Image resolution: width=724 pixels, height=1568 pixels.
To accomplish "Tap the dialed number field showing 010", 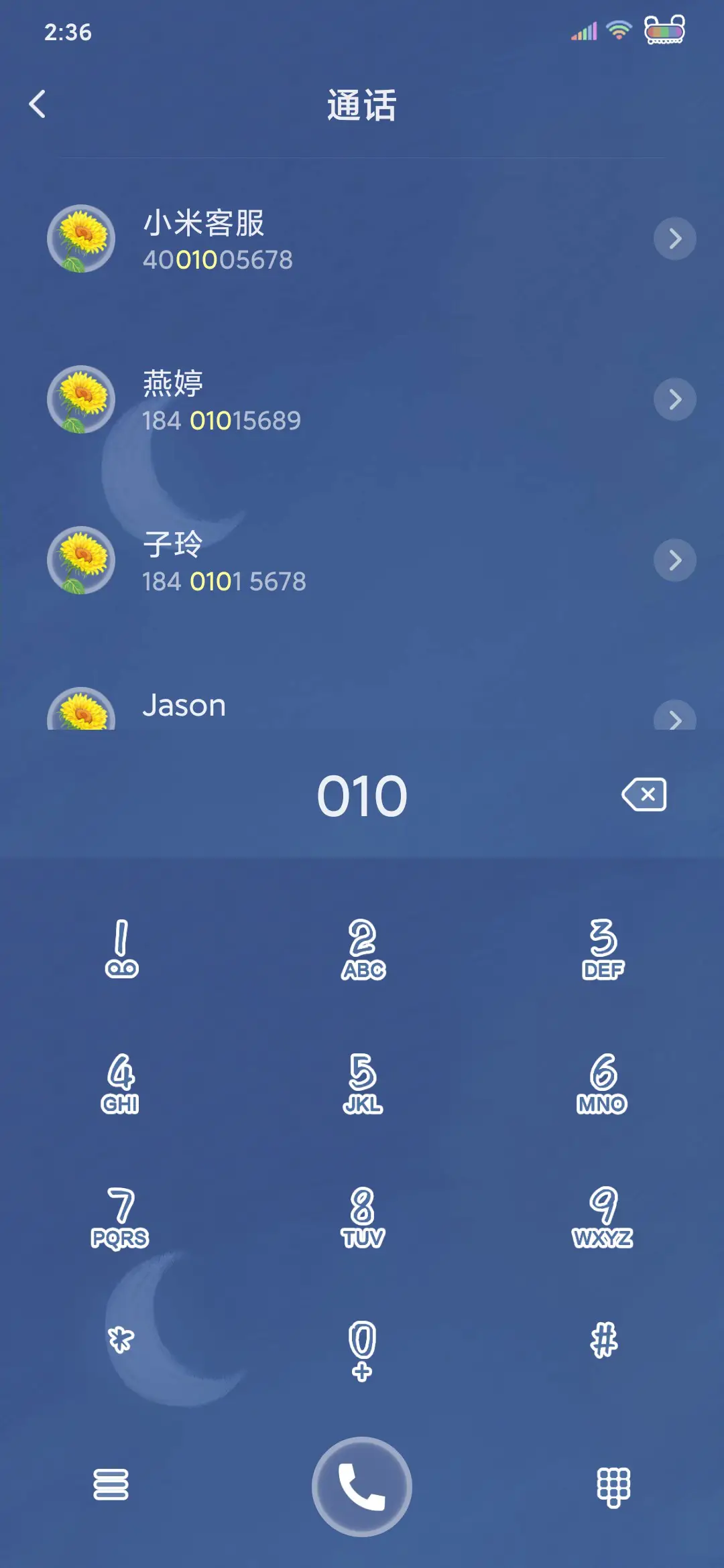I will (x=362, y=795).
